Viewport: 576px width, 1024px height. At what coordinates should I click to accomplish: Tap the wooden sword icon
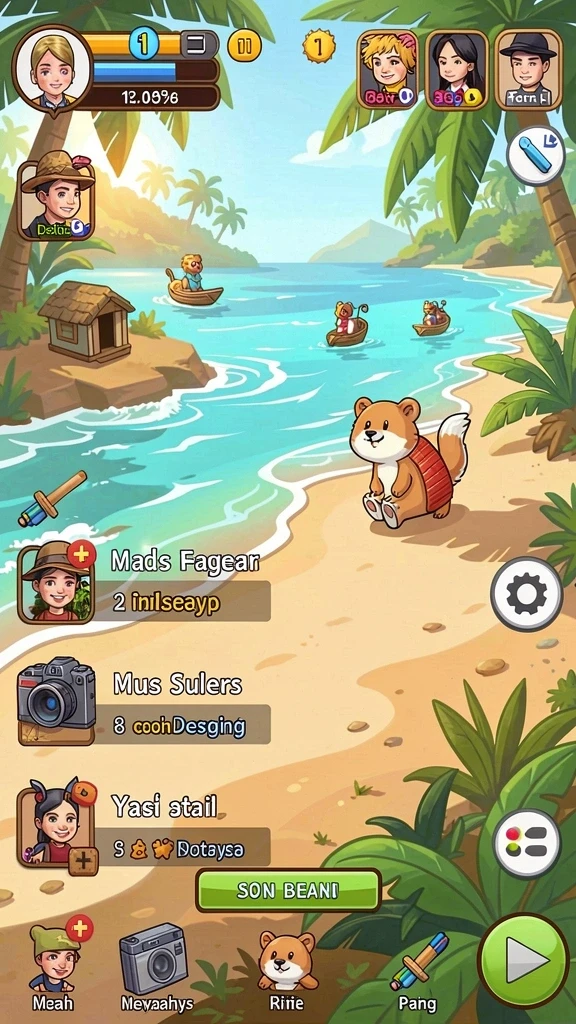(x=53, y=499)
